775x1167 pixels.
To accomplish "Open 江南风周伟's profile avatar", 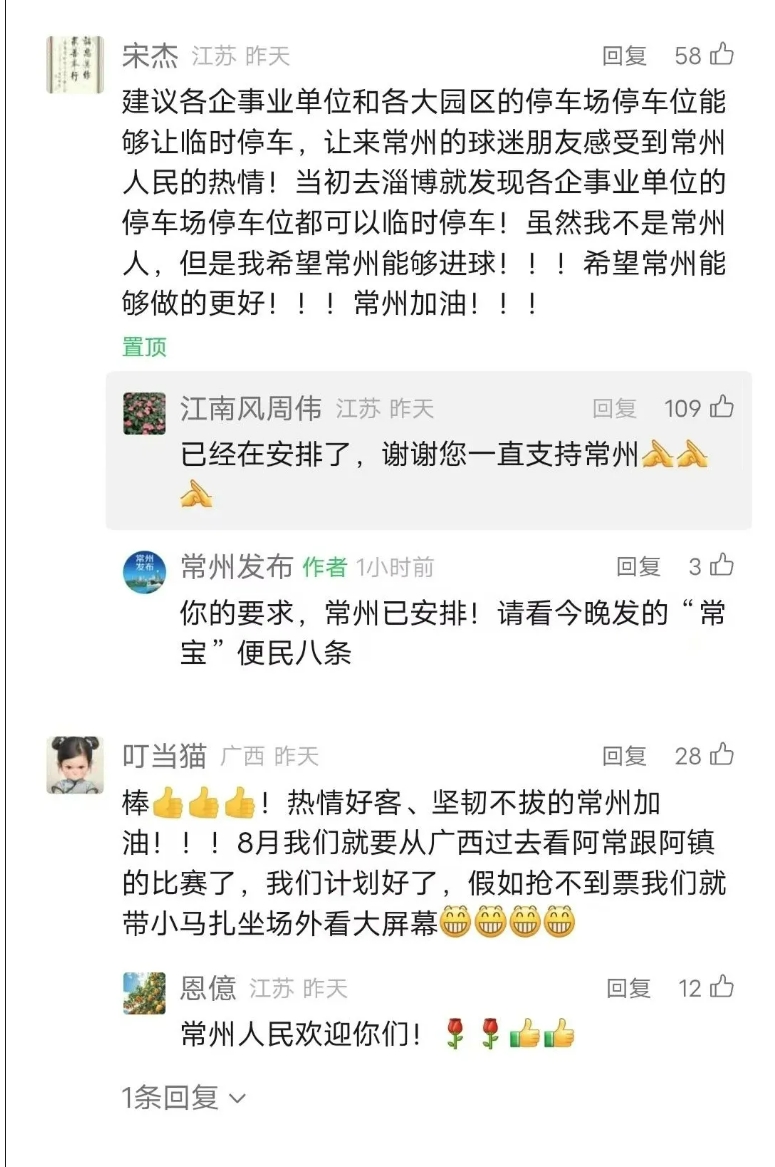I will (x=144, y=413).
